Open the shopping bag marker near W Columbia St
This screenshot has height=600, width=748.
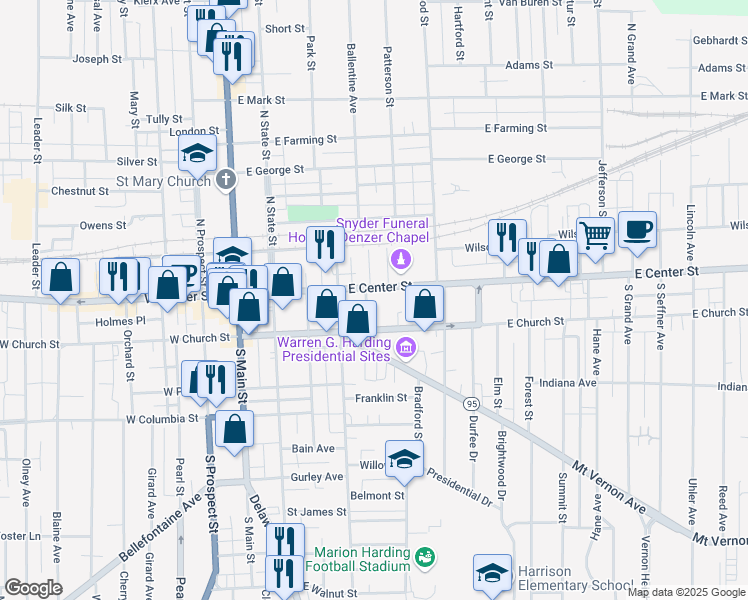[x=234, y=429]
